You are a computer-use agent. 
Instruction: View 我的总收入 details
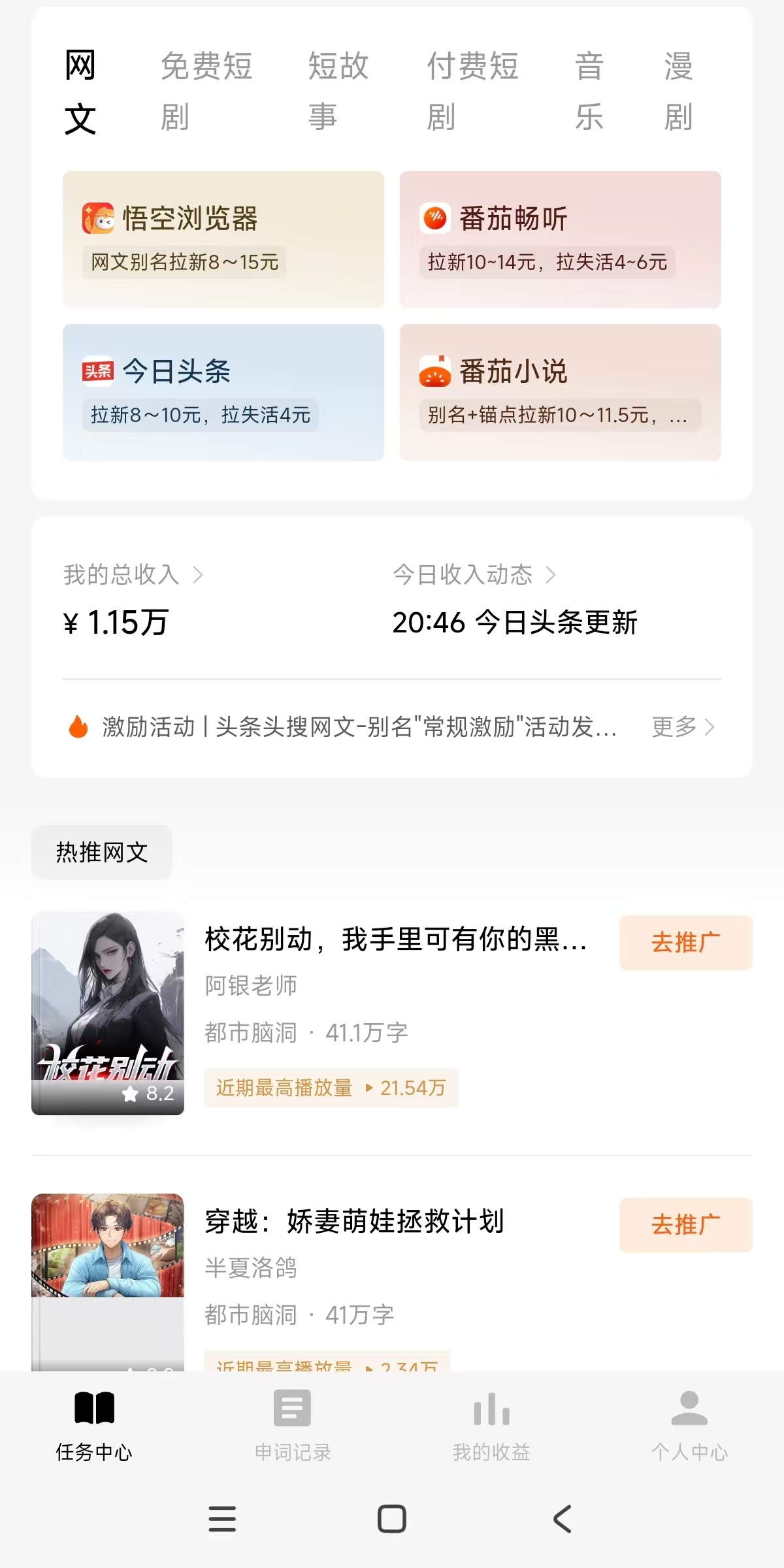(x=133, y=575)
